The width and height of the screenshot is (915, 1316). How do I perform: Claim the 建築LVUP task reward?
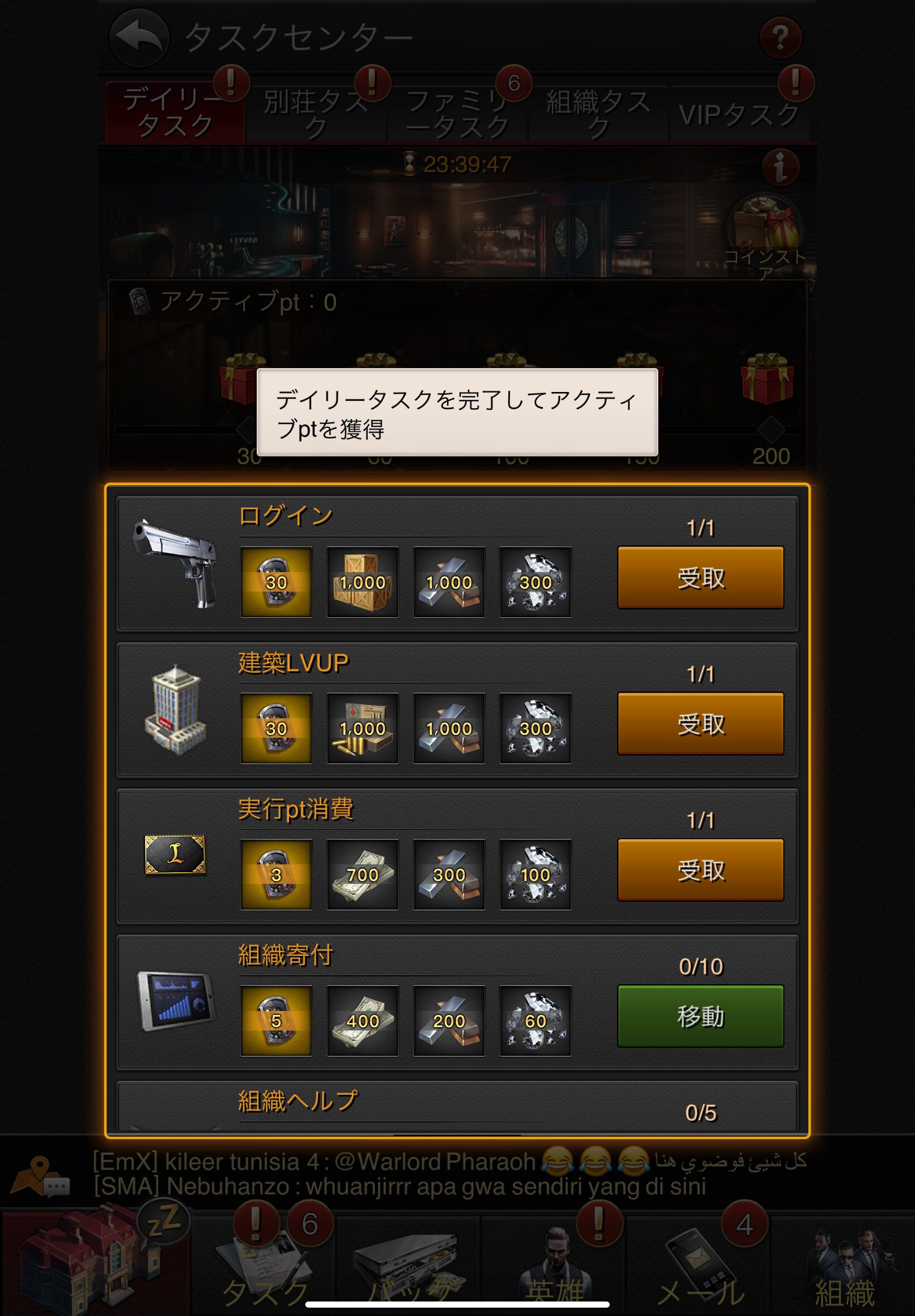click(x=700, y=724)
